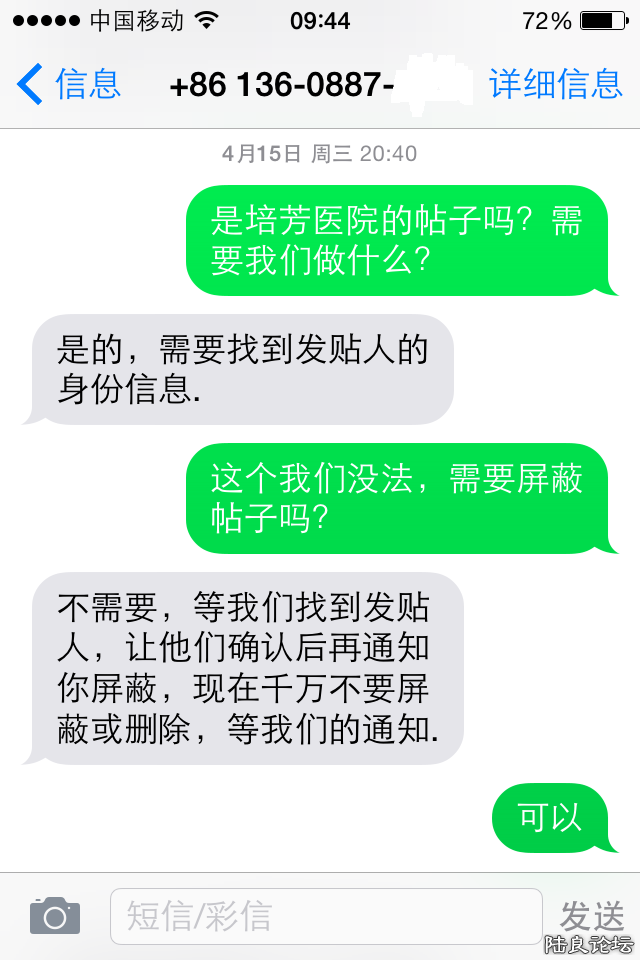Image resolution: width=640 pixels, height=960 pixels.
Task: Tap the 发送 send button
Action: tap(592, 915)
